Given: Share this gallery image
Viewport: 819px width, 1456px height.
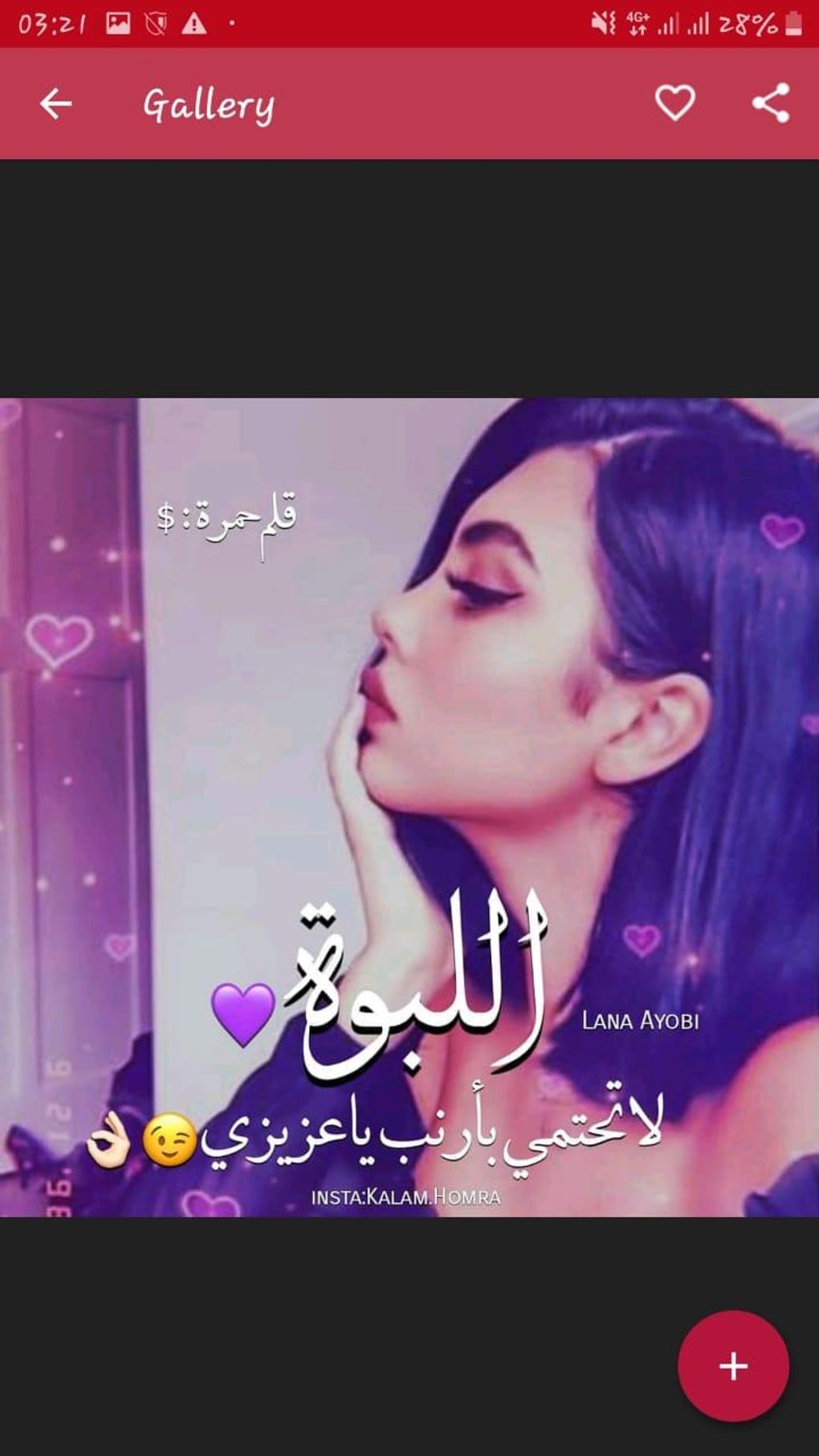Looking at the screenshot, I should [x=771, y=104].
